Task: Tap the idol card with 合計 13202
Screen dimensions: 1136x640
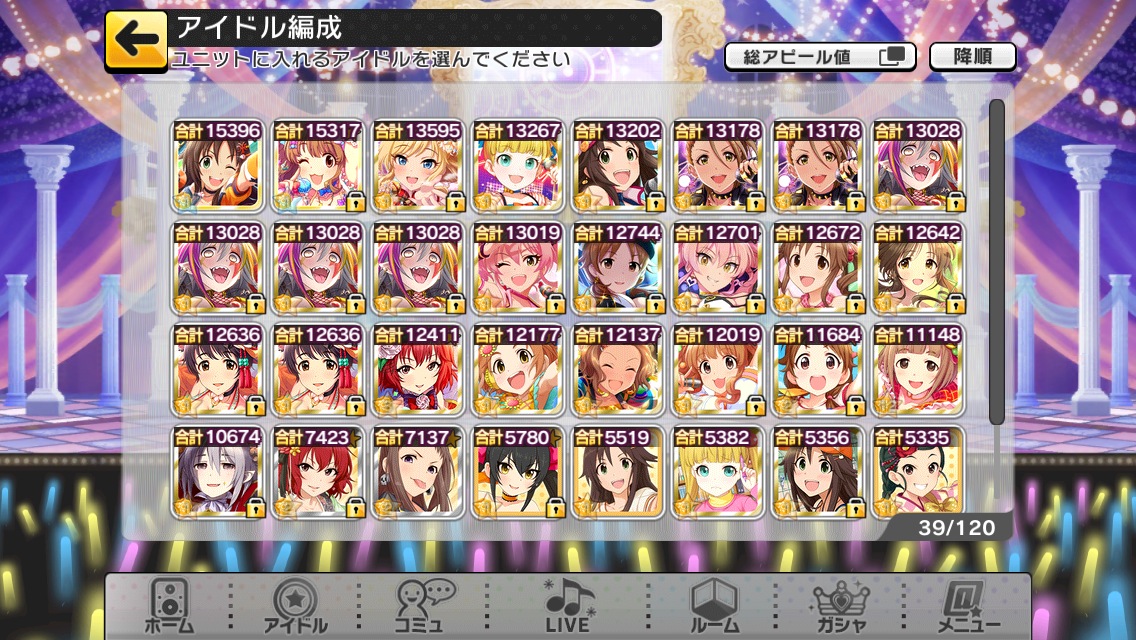Action: click(x=617, y=166)
